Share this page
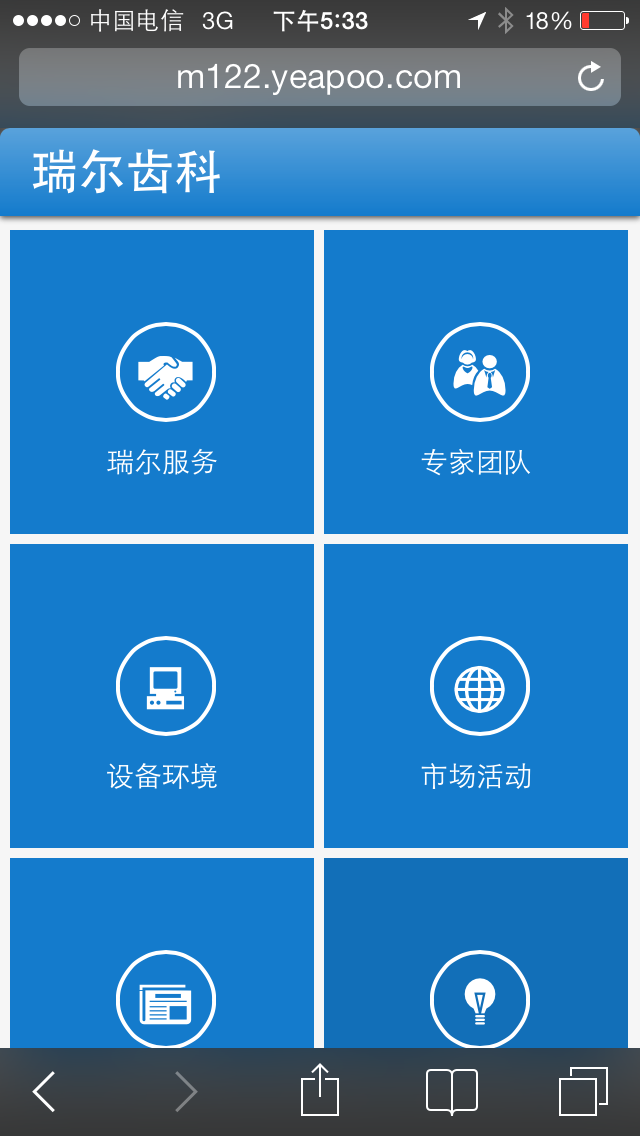The width and height of the screenshot is (640, 1136). (320, 1091)
